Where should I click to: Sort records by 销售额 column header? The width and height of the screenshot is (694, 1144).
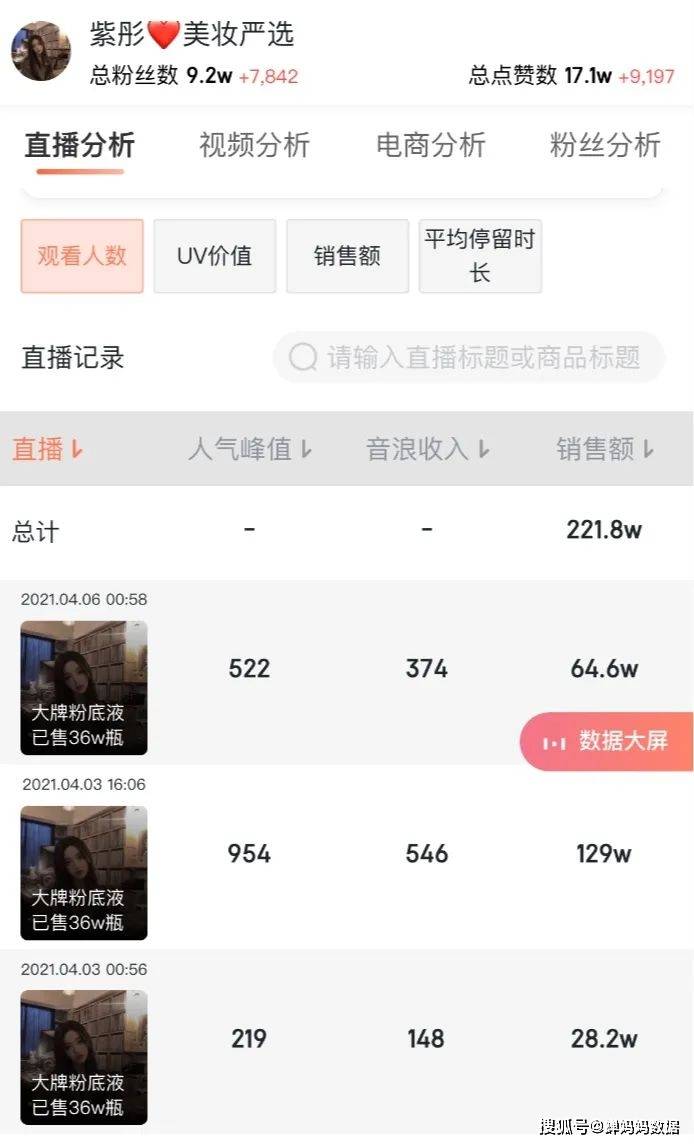point(605,449)
